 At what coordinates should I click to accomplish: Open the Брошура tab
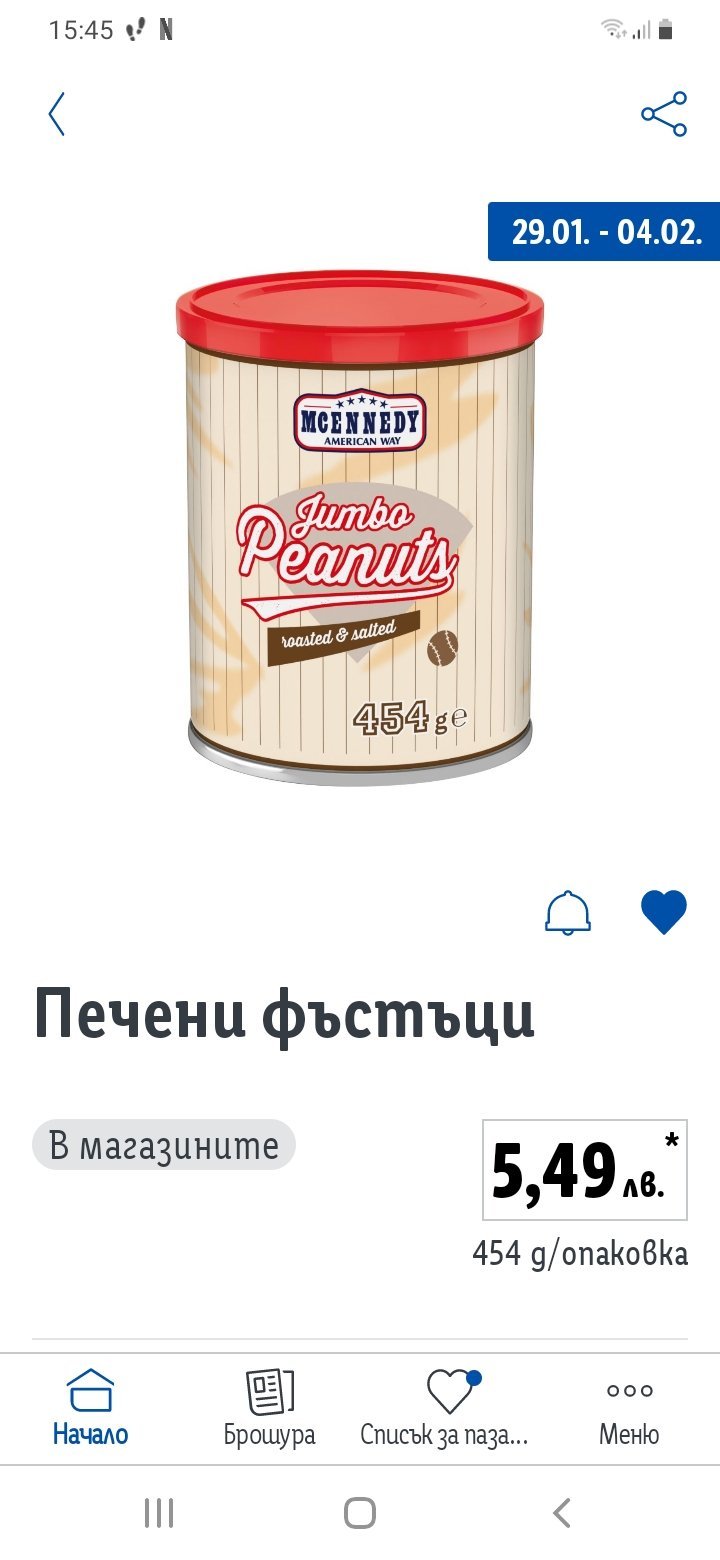tap(270, 1408)
